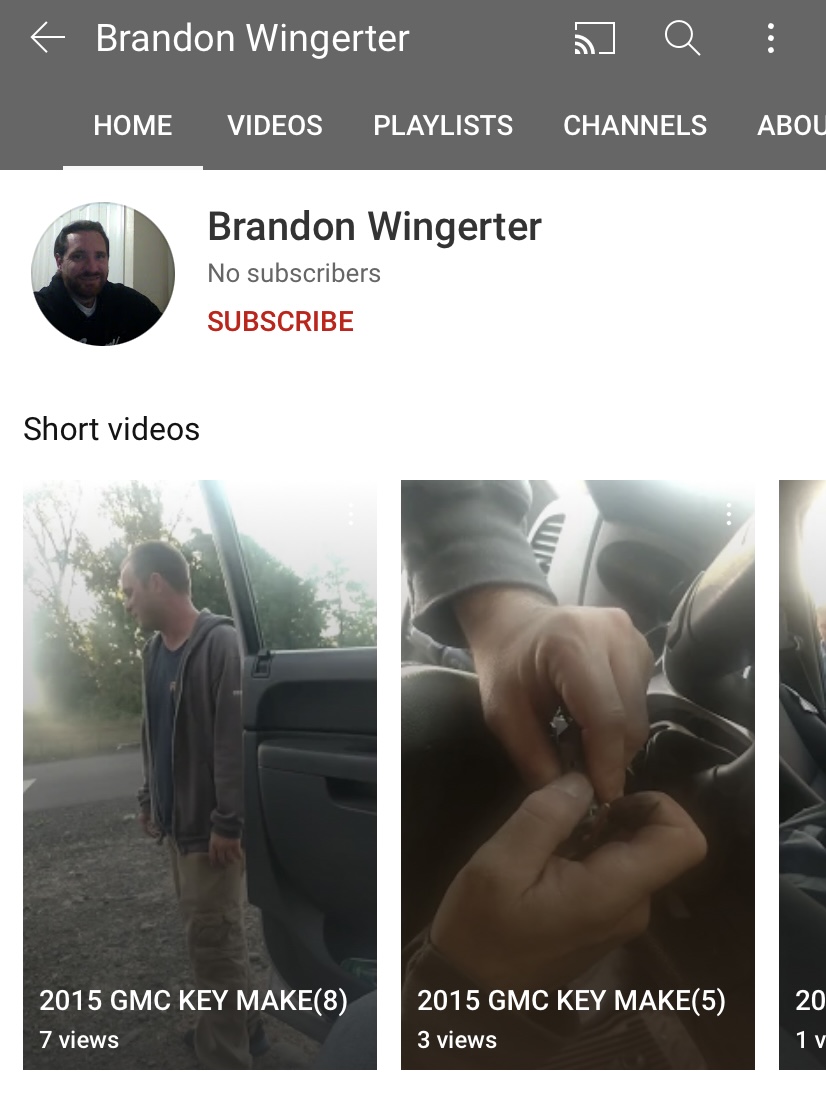Open options for 2015 GMC KEY MAKE(5)
Screen dimensions: 826x1109
[x=729, y=515]
